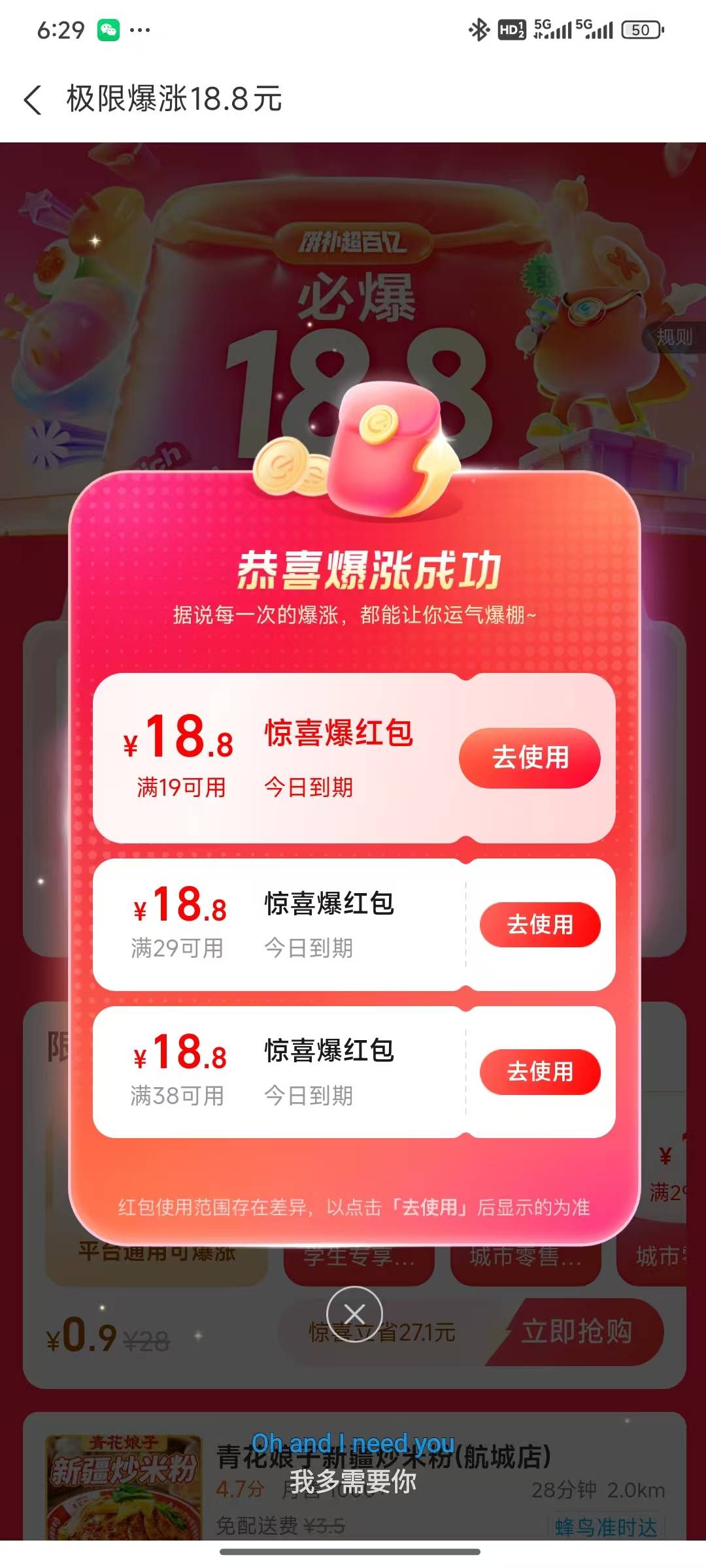Close the 恭喜爆涨成功 popup
The width and height of the screenshot is (706, 1568).
(x=354, y=1314)
